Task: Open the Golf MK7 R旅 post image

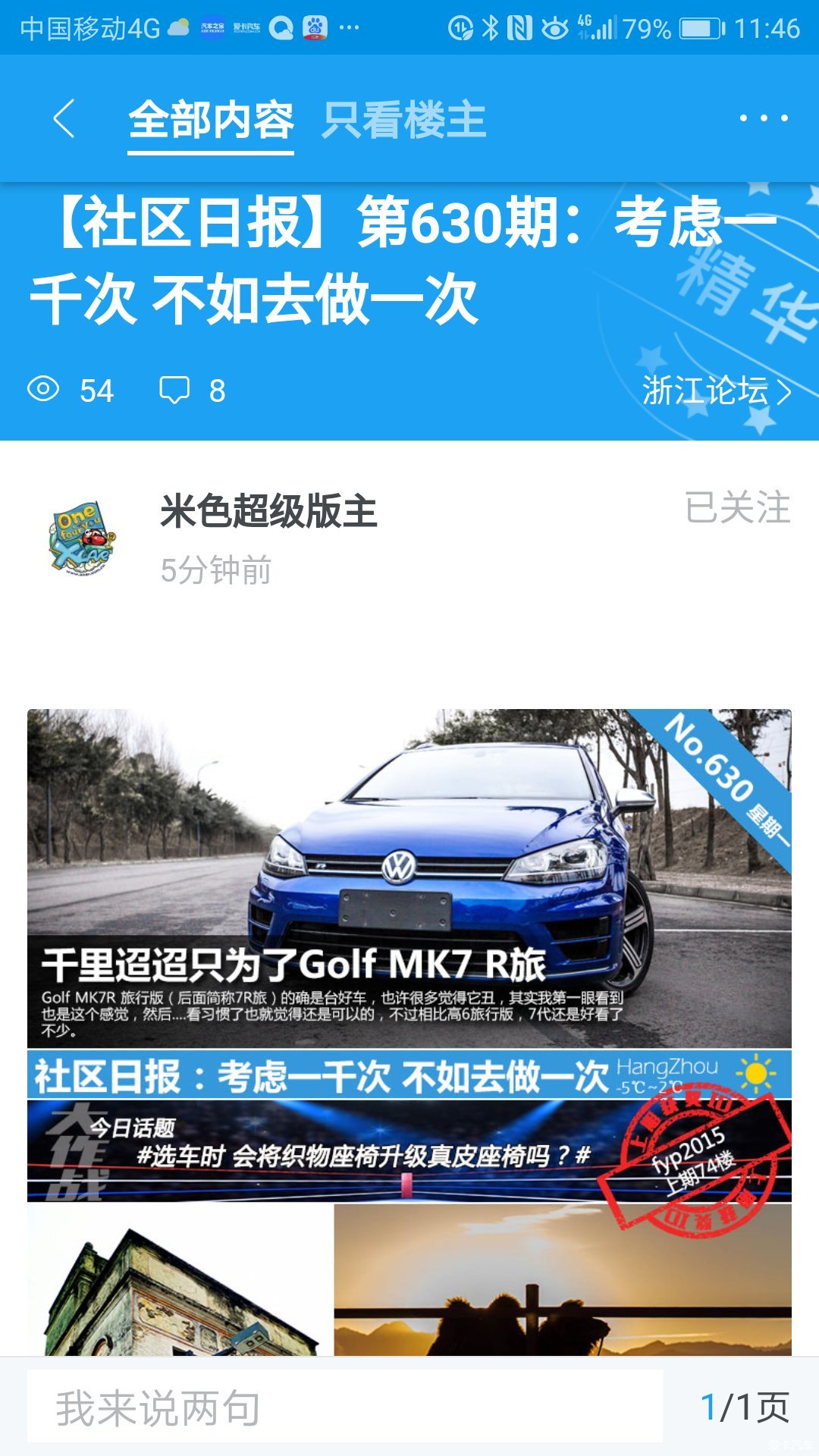Action: (x=409, y=878)
